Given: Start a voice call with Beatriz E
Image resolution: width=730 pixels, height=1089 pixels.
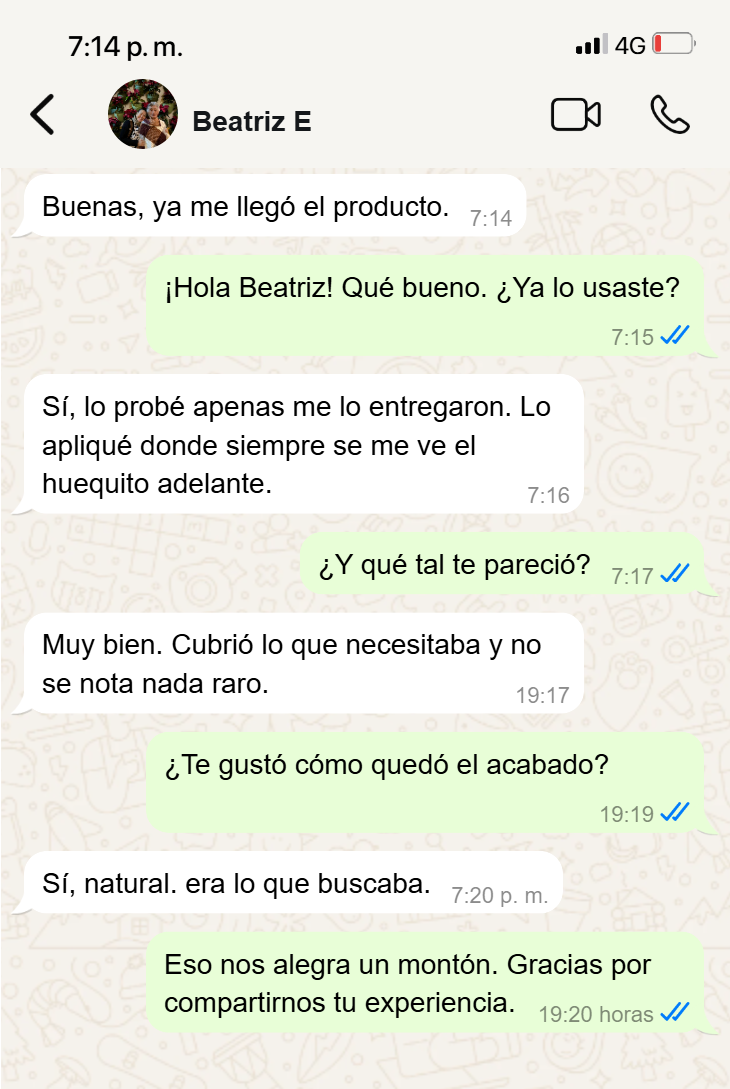Looking at the screenshot, I should pos(669,116).
